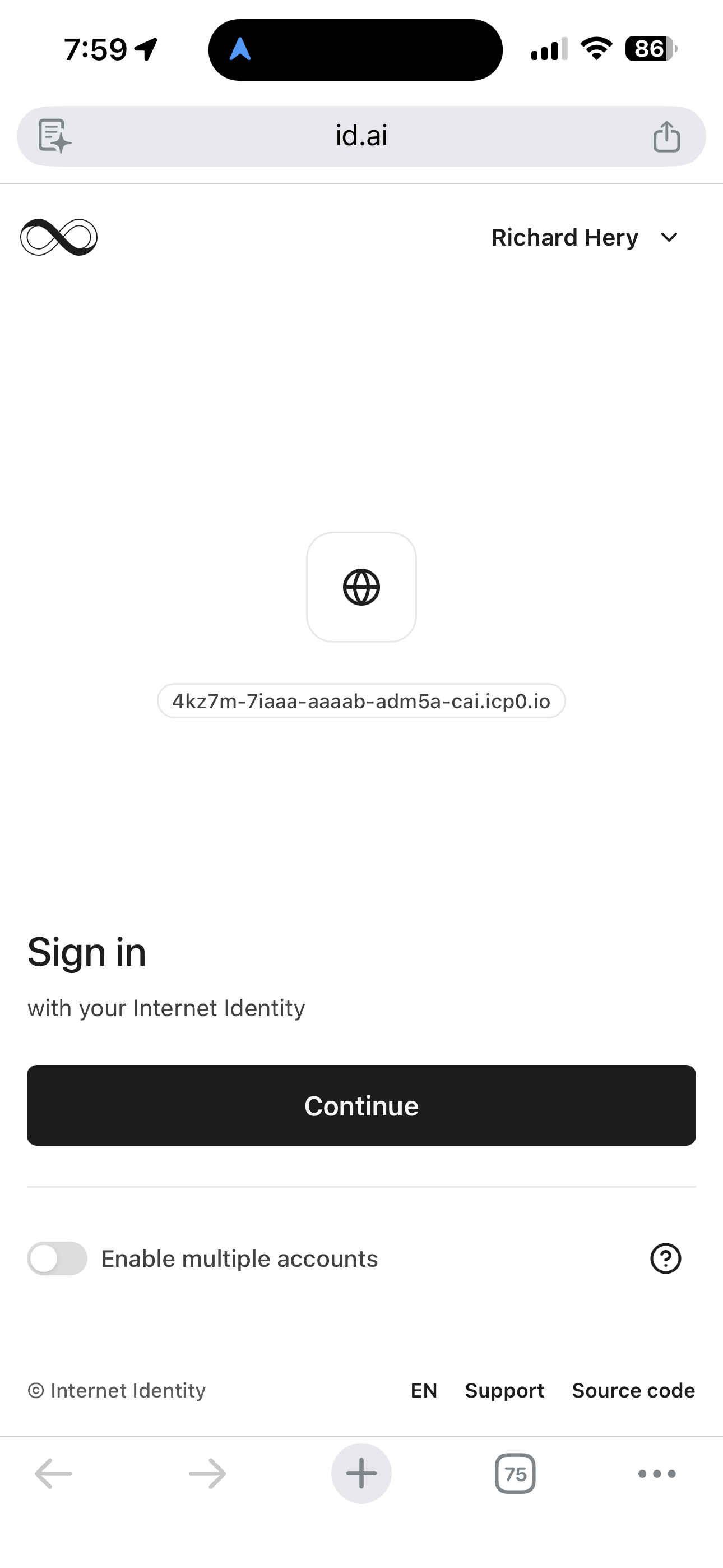Go back to previous page
This screenshot has width=723, height=1568.
(54, 1474)
